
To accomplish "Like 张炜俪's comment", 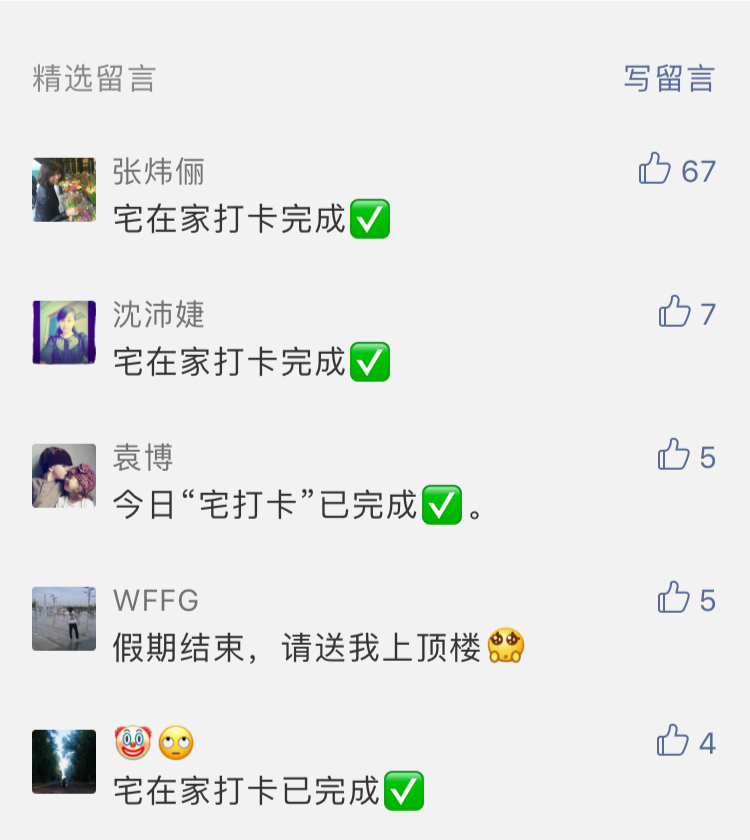I will (656, 169).
